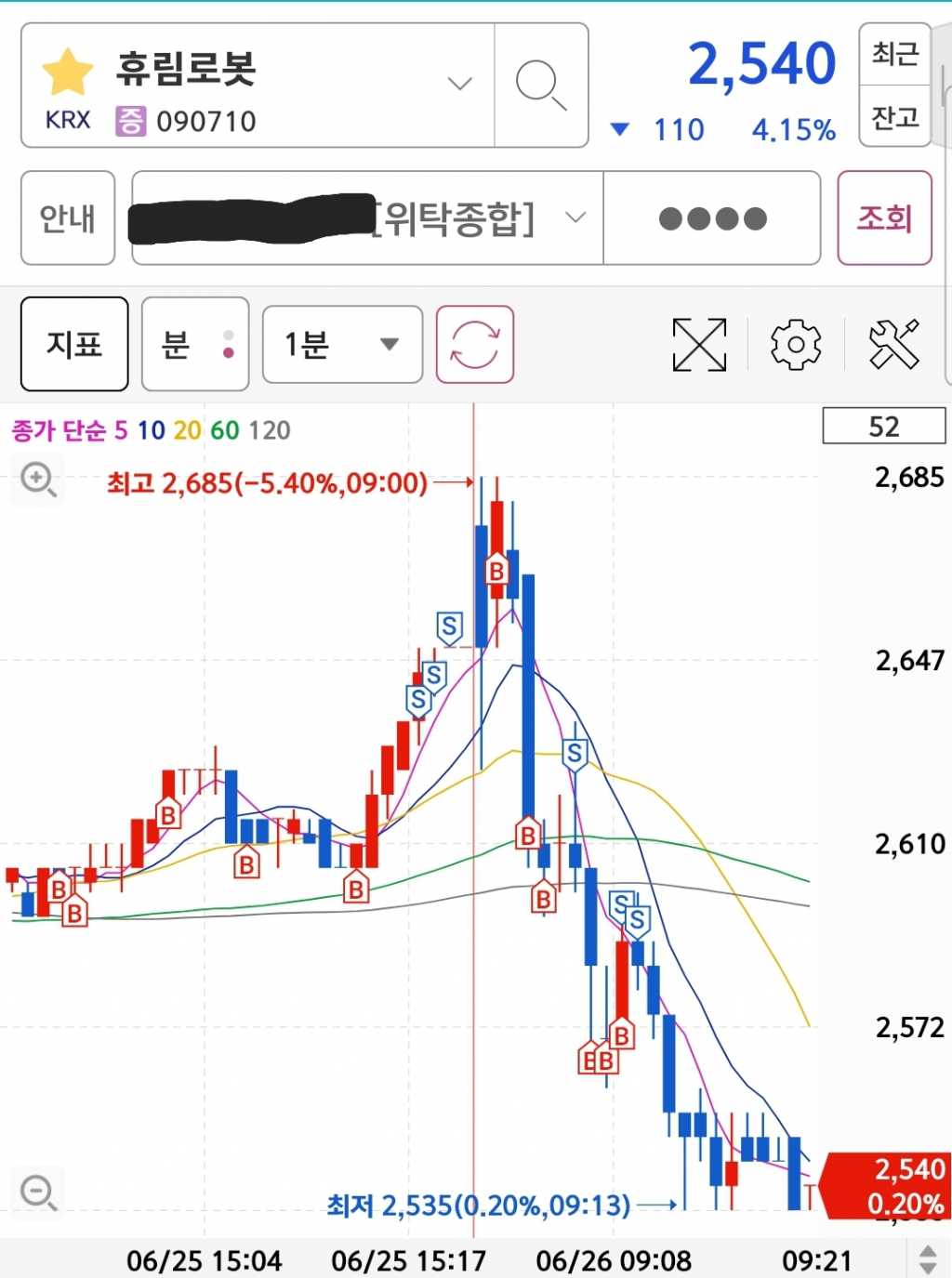The width and height of the screenshot is (952, 1278).
Task: Open the 지표 indicators button
Action: 74,344
